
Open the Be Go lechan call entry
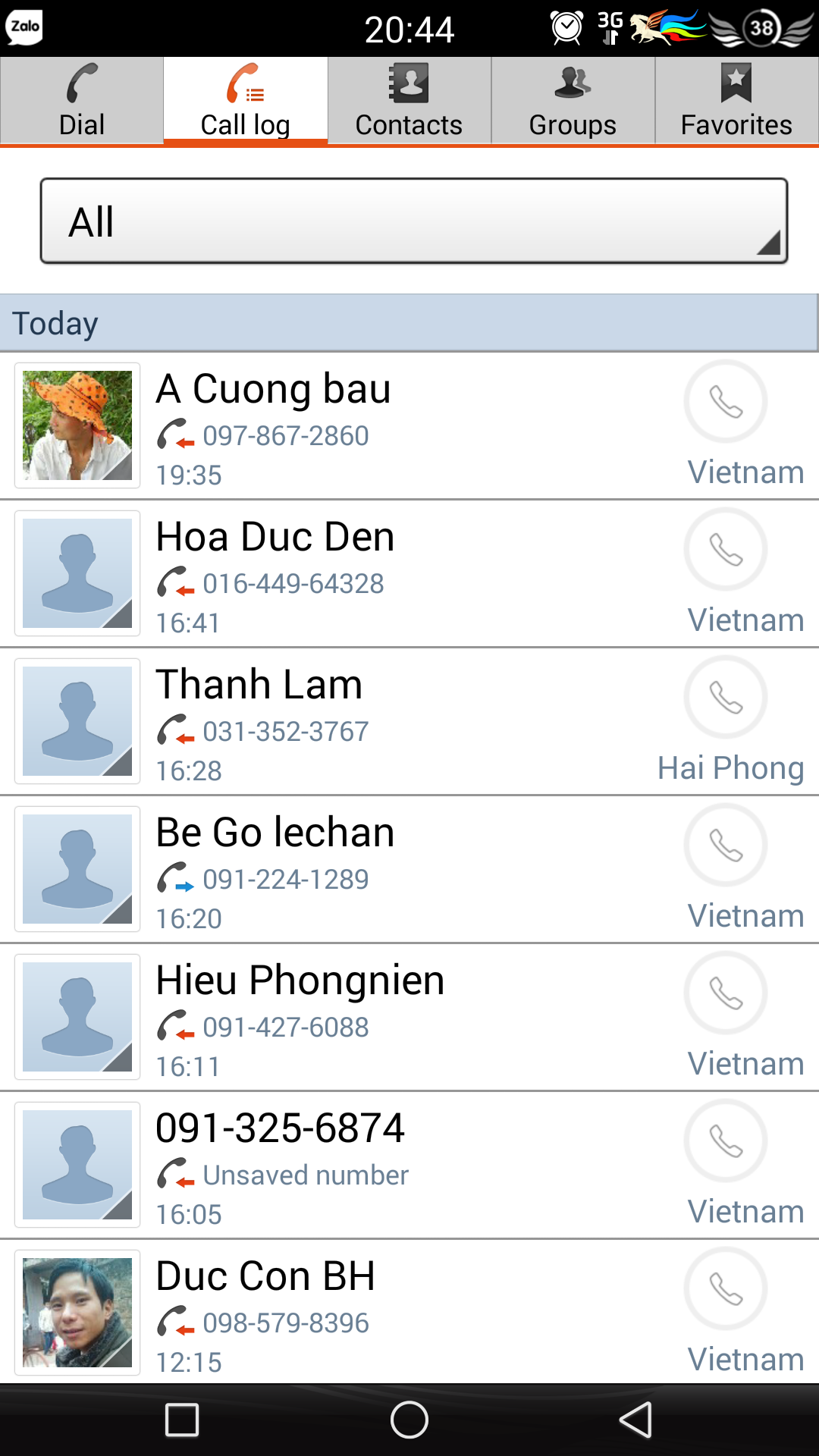(379, 870)
